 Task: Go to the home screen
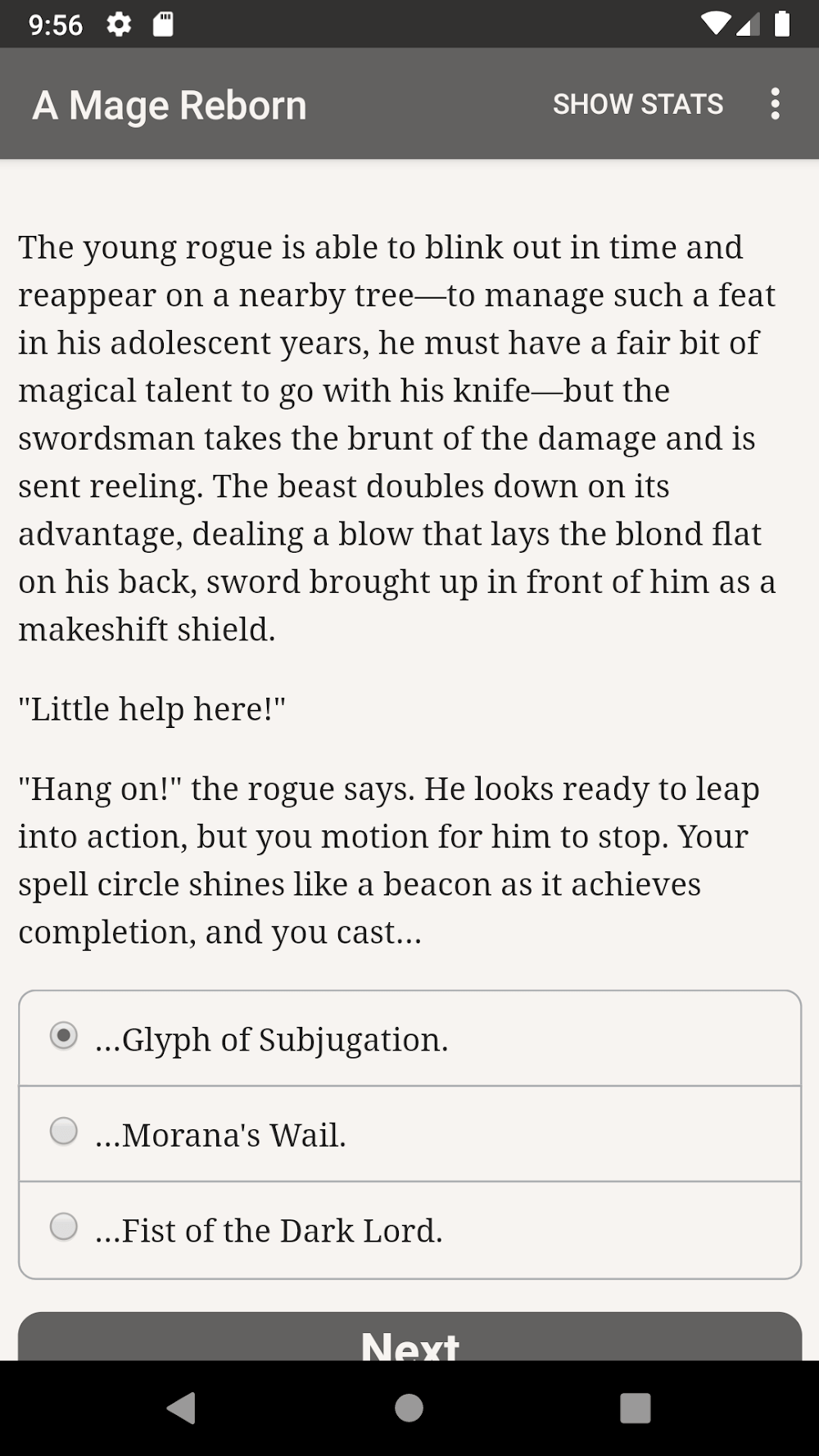coord(409,1409)
